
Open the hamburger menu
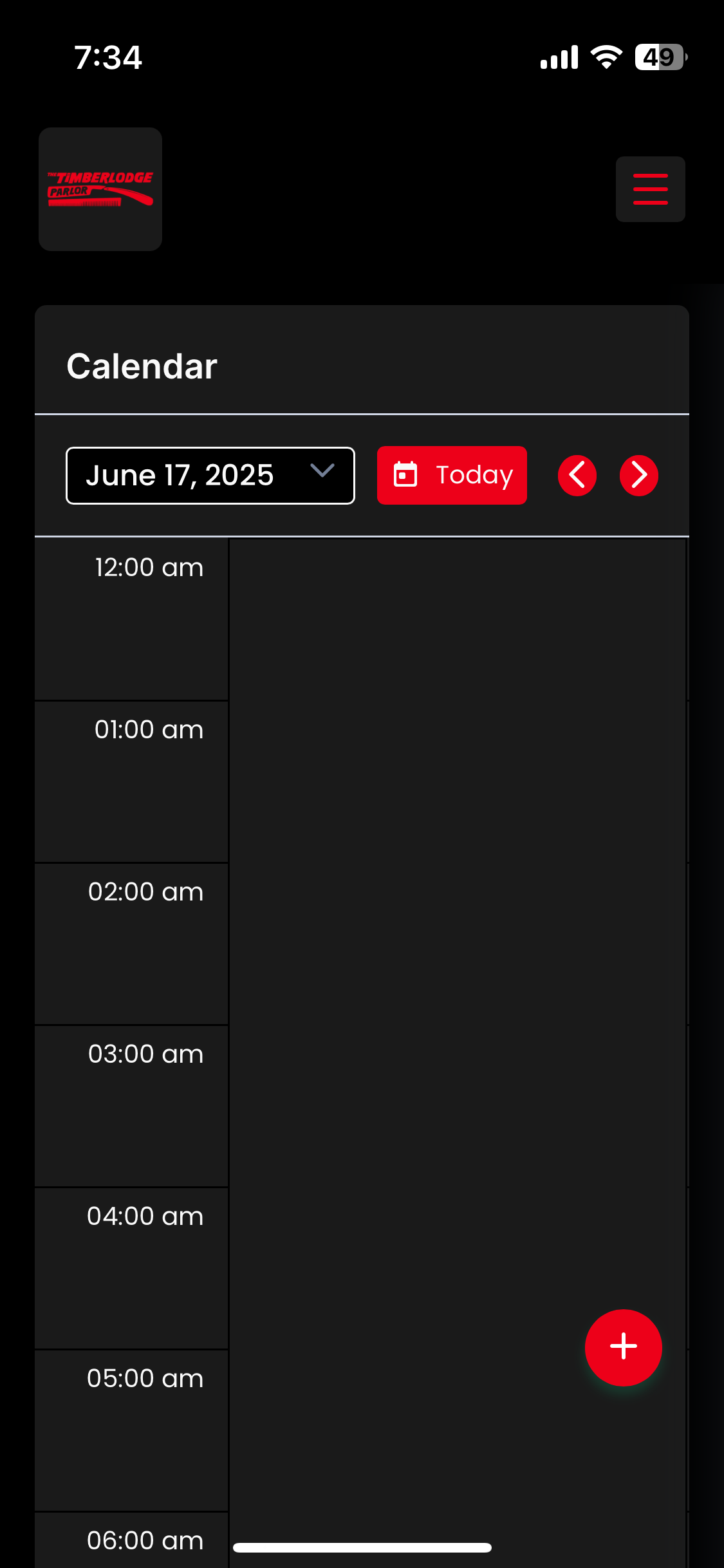(650, 189)
